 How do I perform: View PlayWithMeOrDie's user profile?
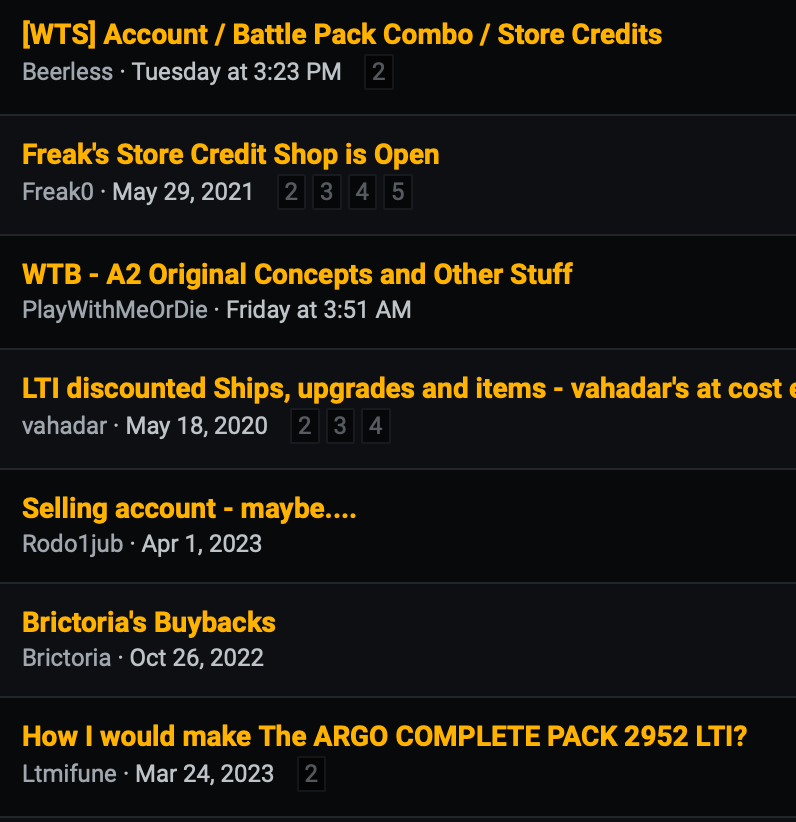click(x=114, y=310)
